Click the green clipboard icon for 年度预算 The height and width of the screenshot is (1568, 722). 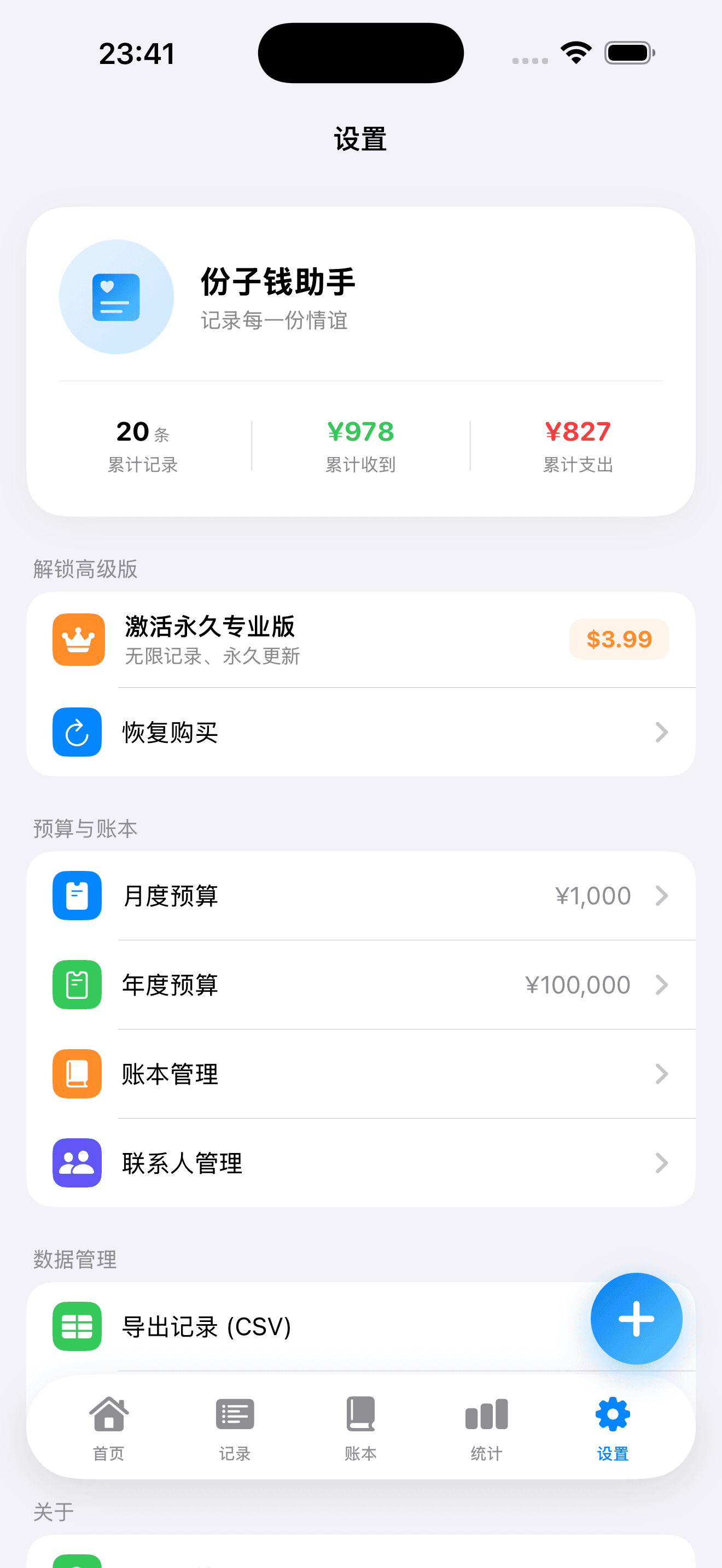[76, 985]
